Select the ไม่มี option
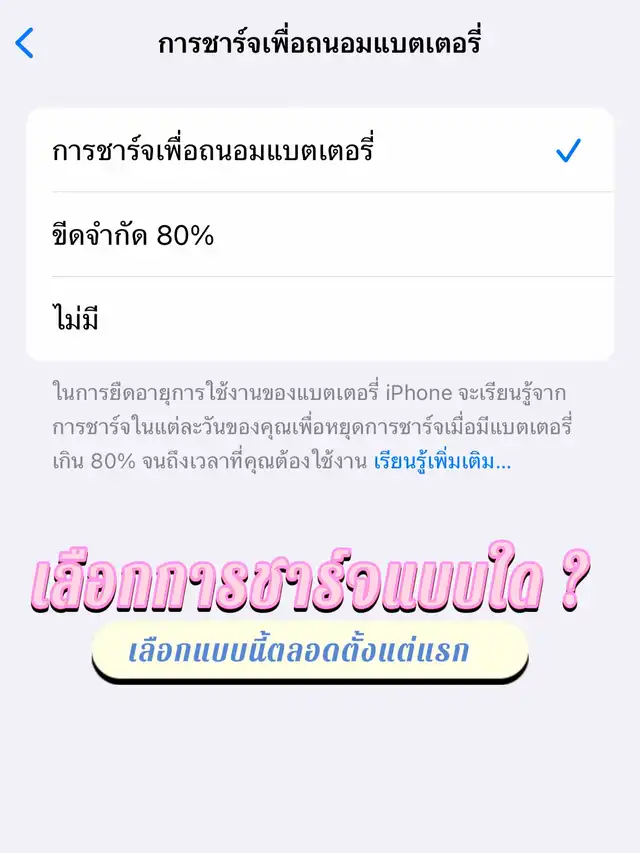Viewport: 640px width, 853px height. [320, 319]
